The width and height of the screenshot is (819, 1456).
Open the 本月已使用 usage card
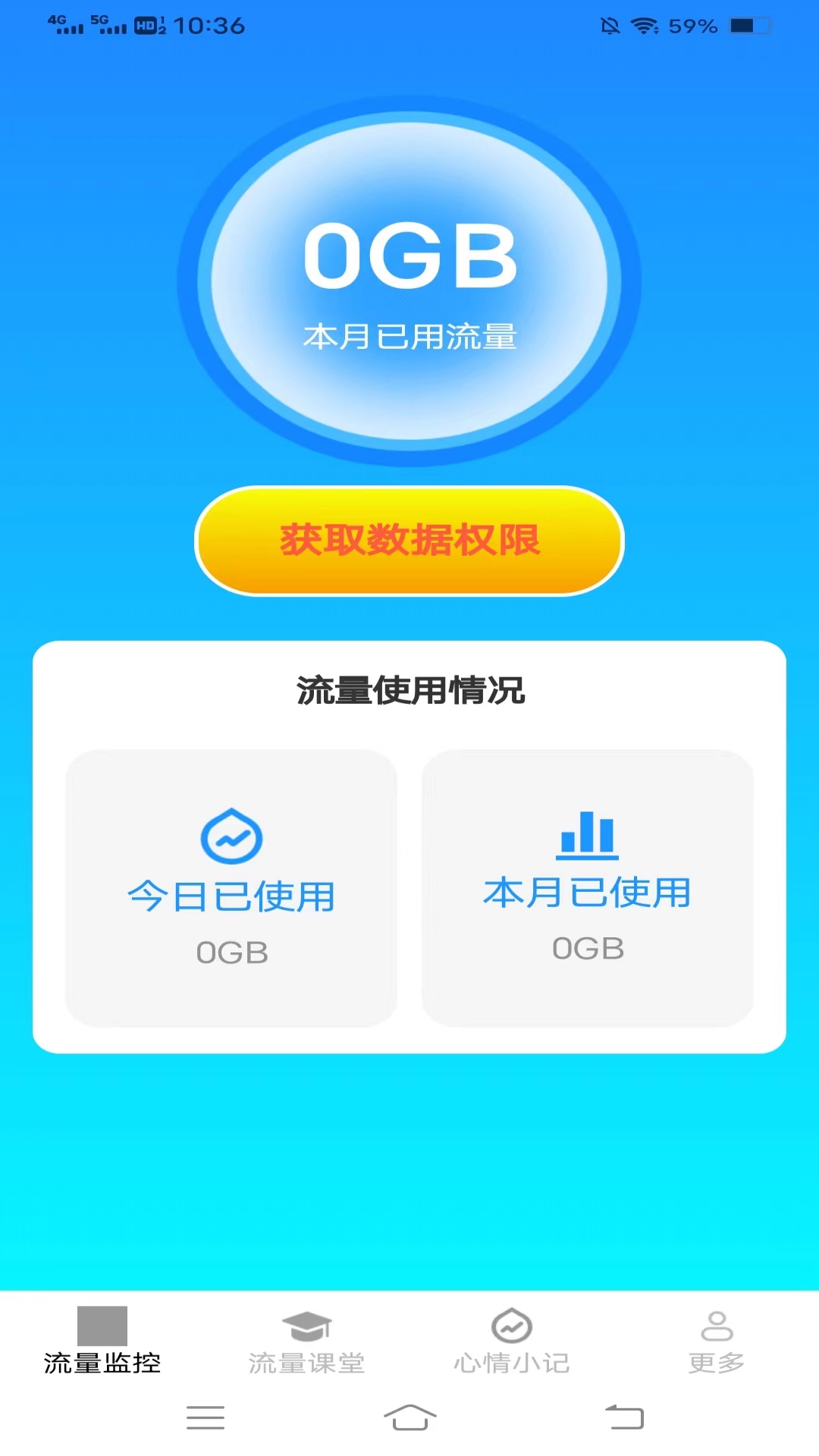click(x=588, y=888)
